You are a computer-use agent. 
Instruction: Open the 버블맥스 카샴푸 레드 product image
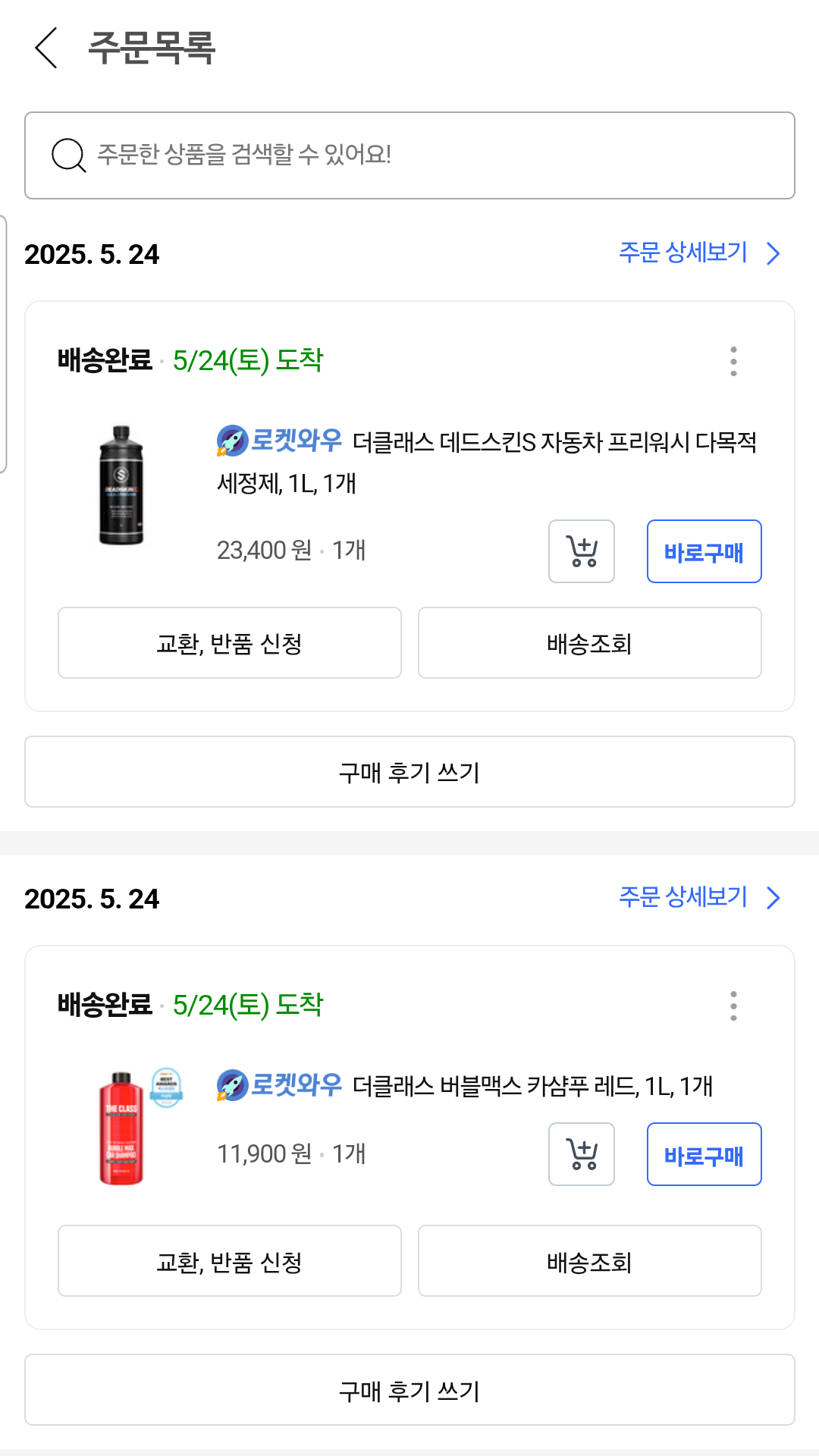[121, 1128]
